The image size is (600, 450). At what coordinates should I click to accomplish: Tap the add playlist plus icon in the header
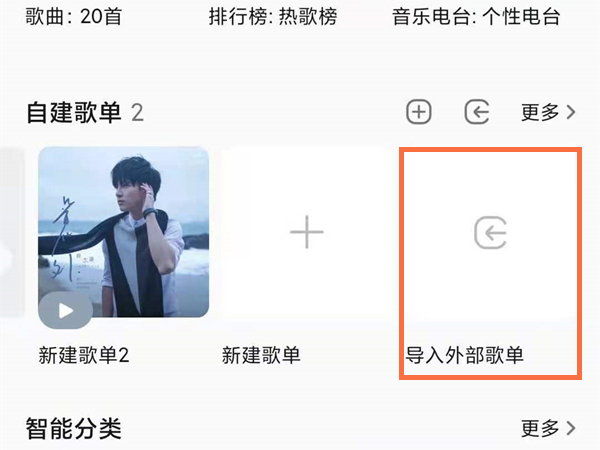(x=418, y=112)
